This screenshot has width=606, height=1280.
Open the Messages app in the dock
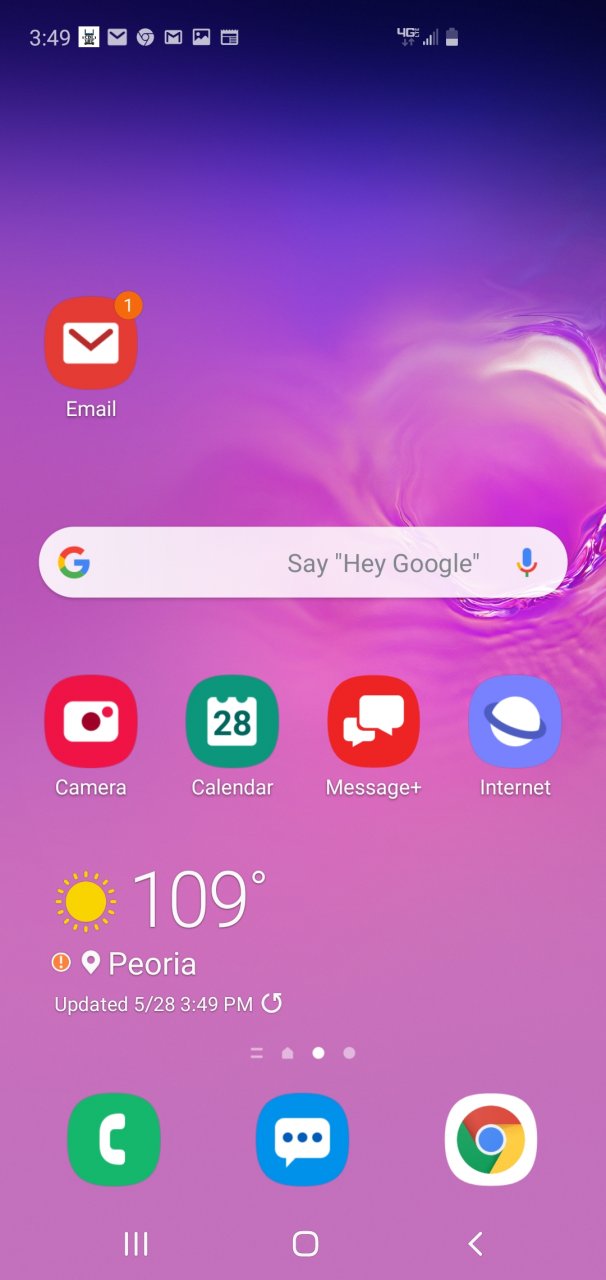[x=302, y=1140]
